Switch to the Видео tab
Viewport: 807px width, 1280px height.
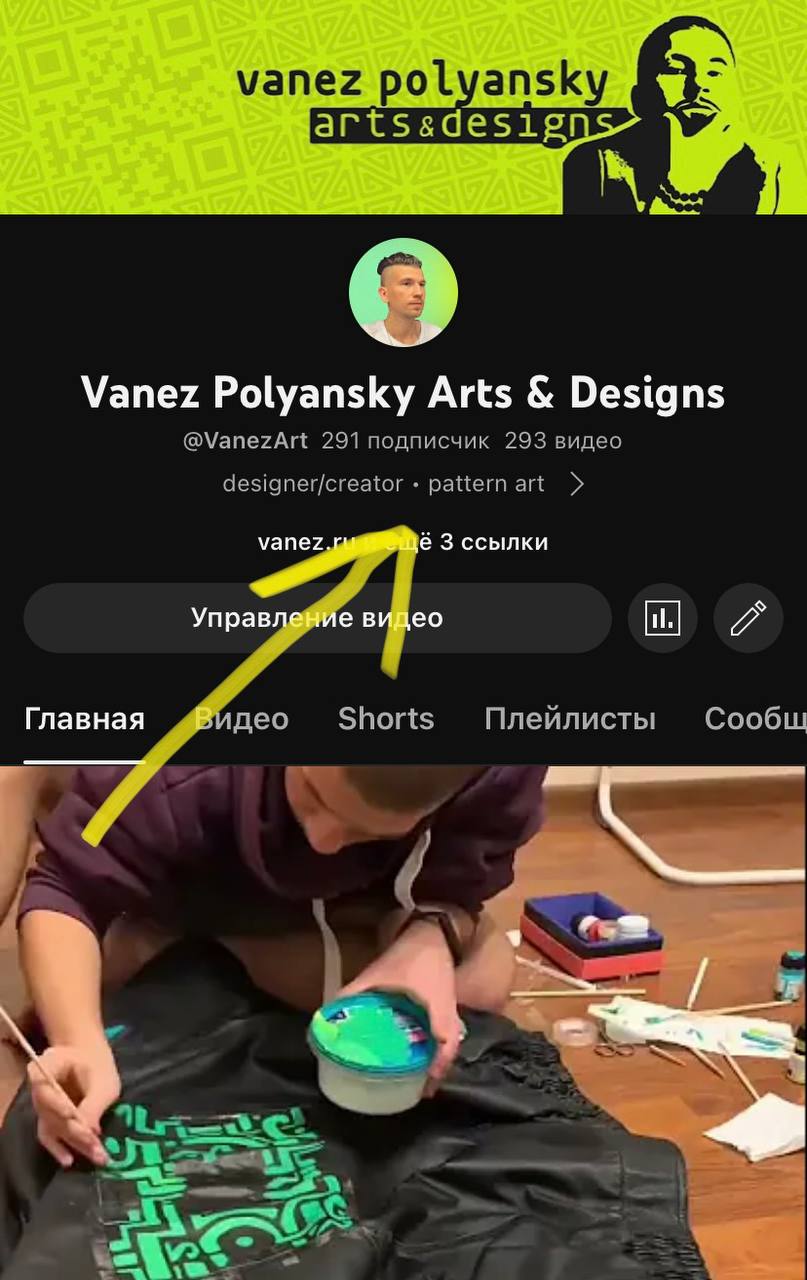(x=241, y=719)
